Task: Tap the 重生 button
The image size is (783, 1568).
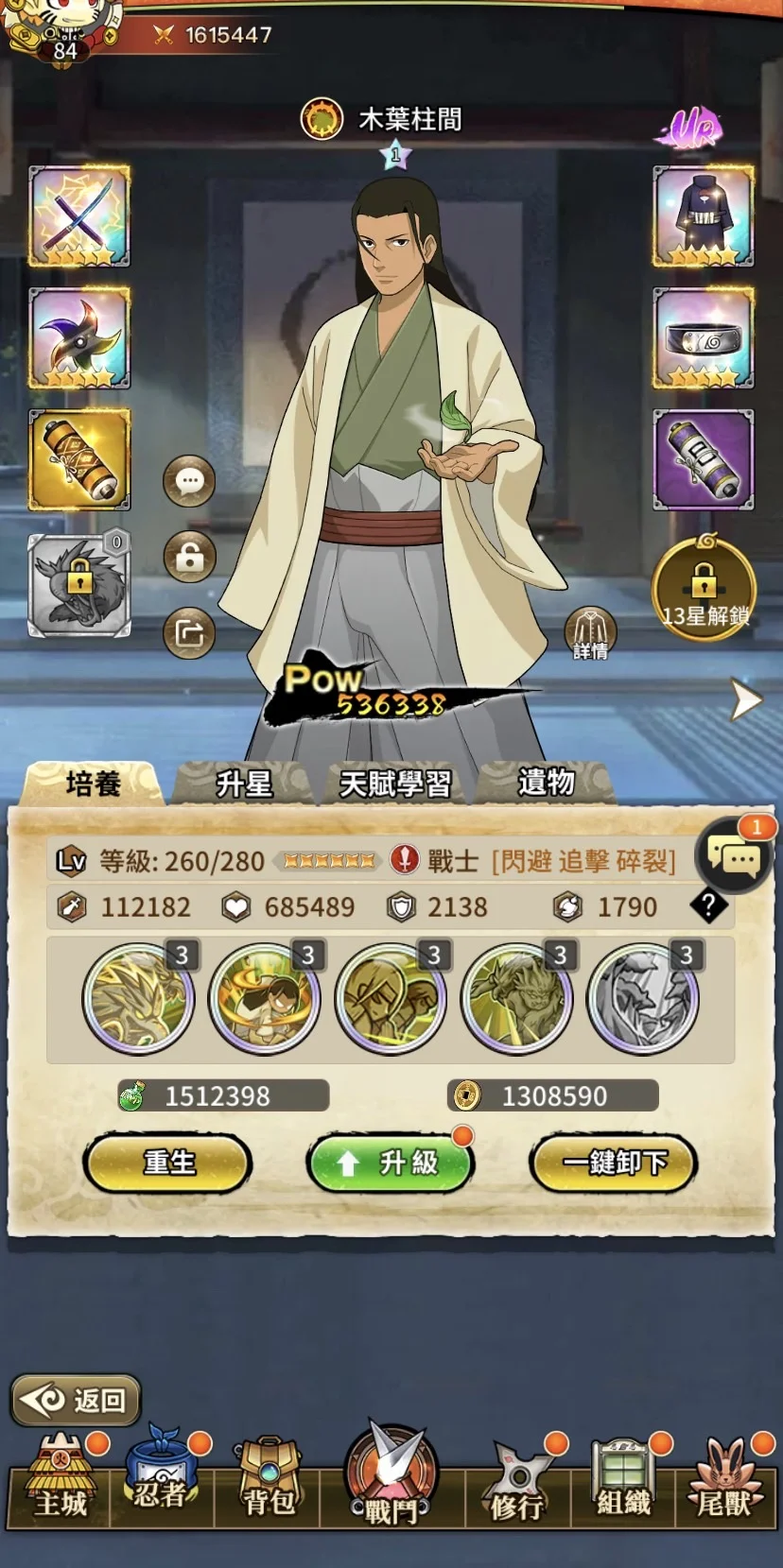Action: (168, 1163)
